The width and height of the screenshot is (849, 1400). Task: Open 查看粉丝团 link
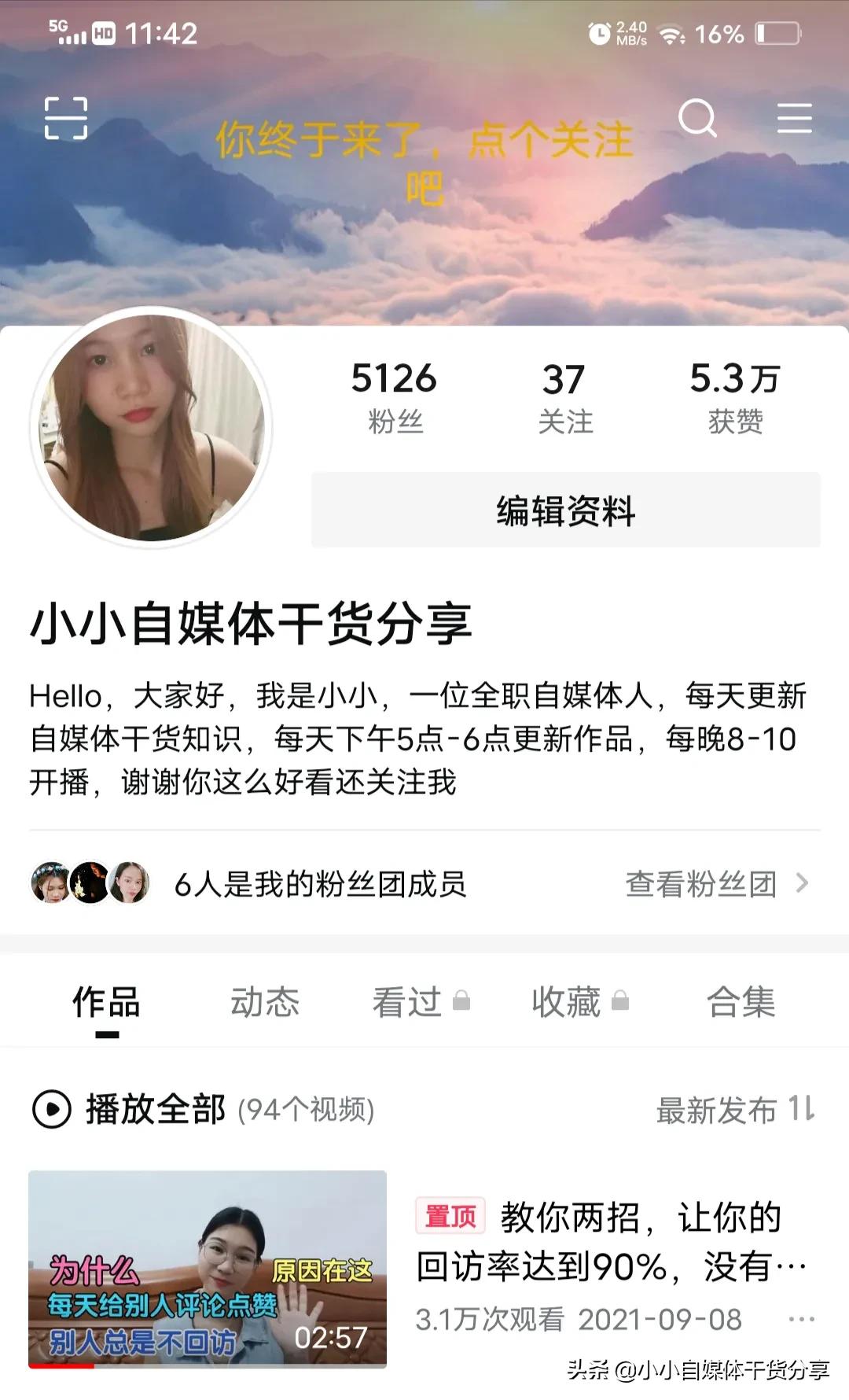coord(698,884)
